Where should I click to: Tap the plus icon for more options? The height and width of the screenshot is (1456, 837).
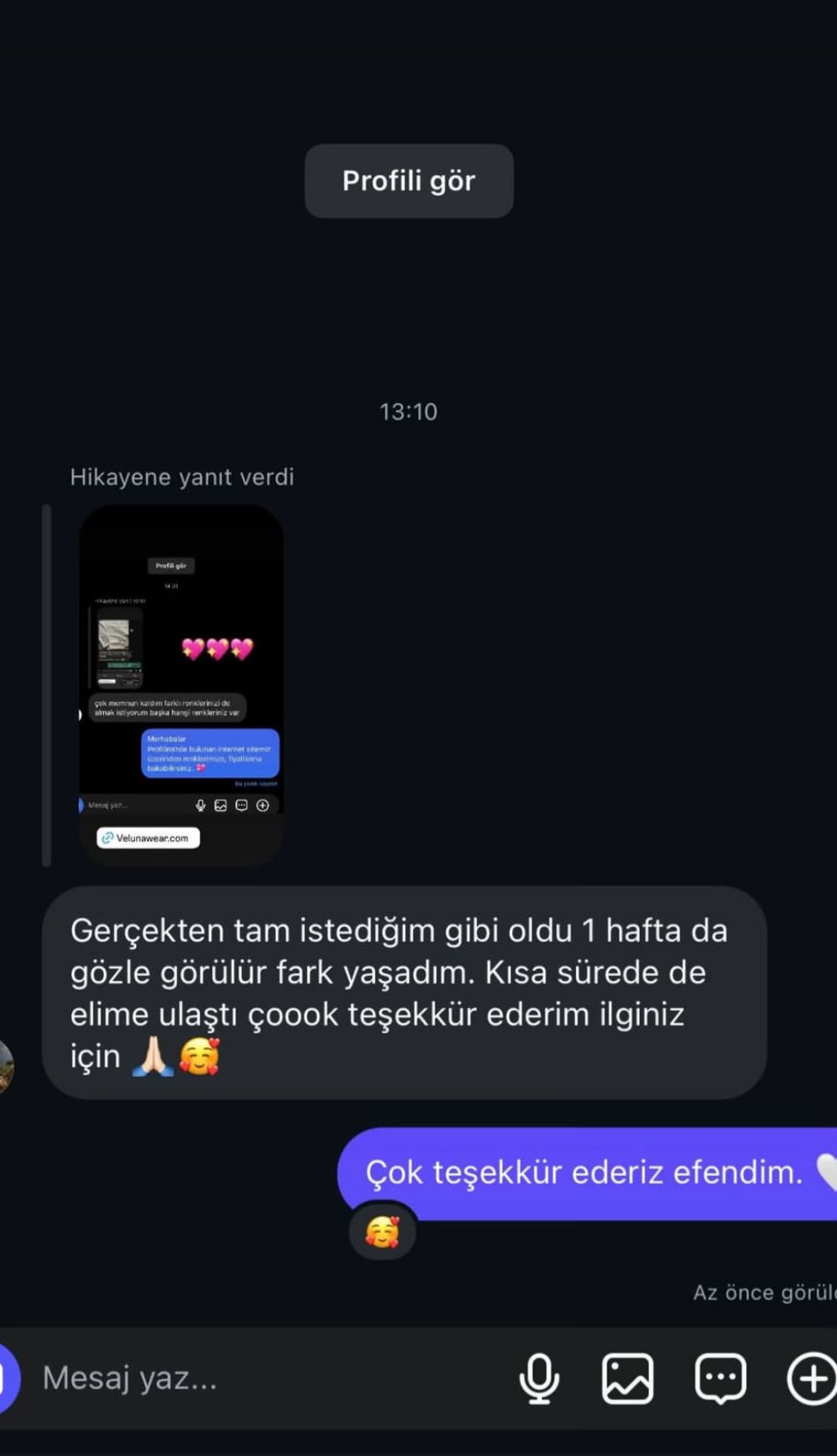click(x=811, y=1378)
